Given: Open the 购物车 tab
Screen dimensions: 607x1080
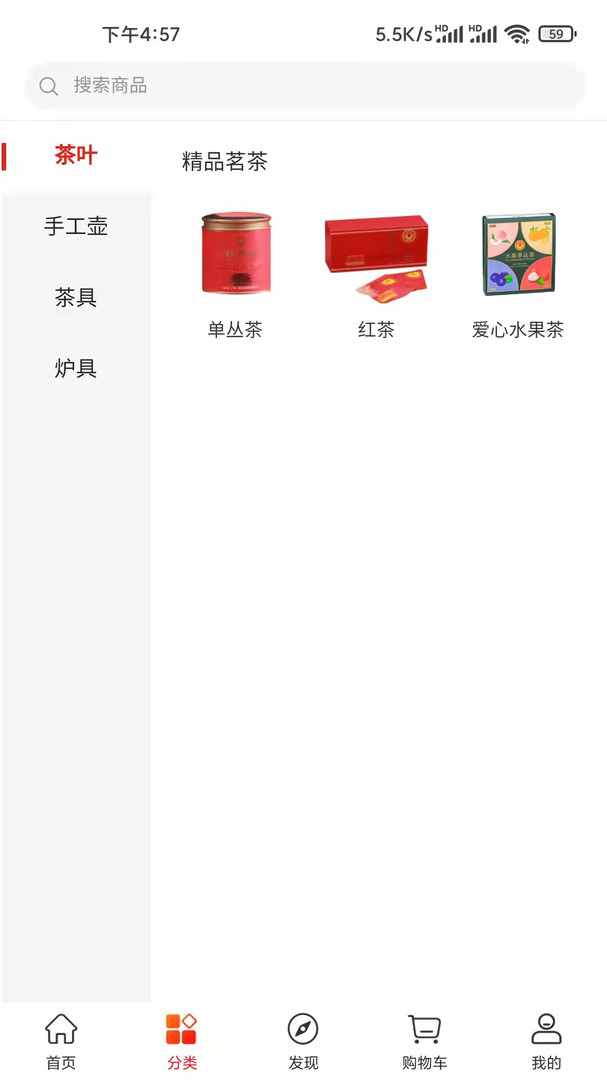Looking at the screenshot, I should click(425, 1041).
